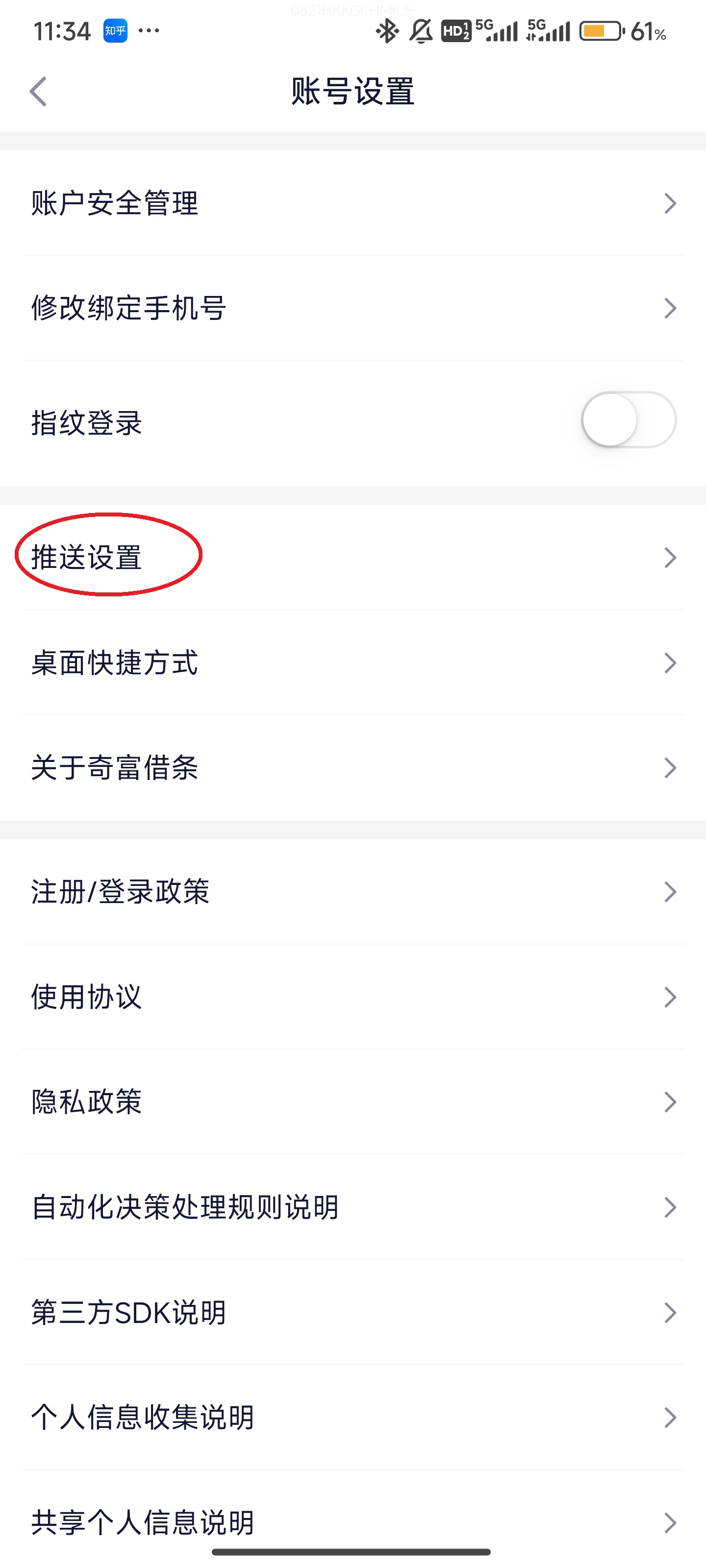Open the 知乎 status bar notification icon
706x1568 pixels.
(115, 30)
